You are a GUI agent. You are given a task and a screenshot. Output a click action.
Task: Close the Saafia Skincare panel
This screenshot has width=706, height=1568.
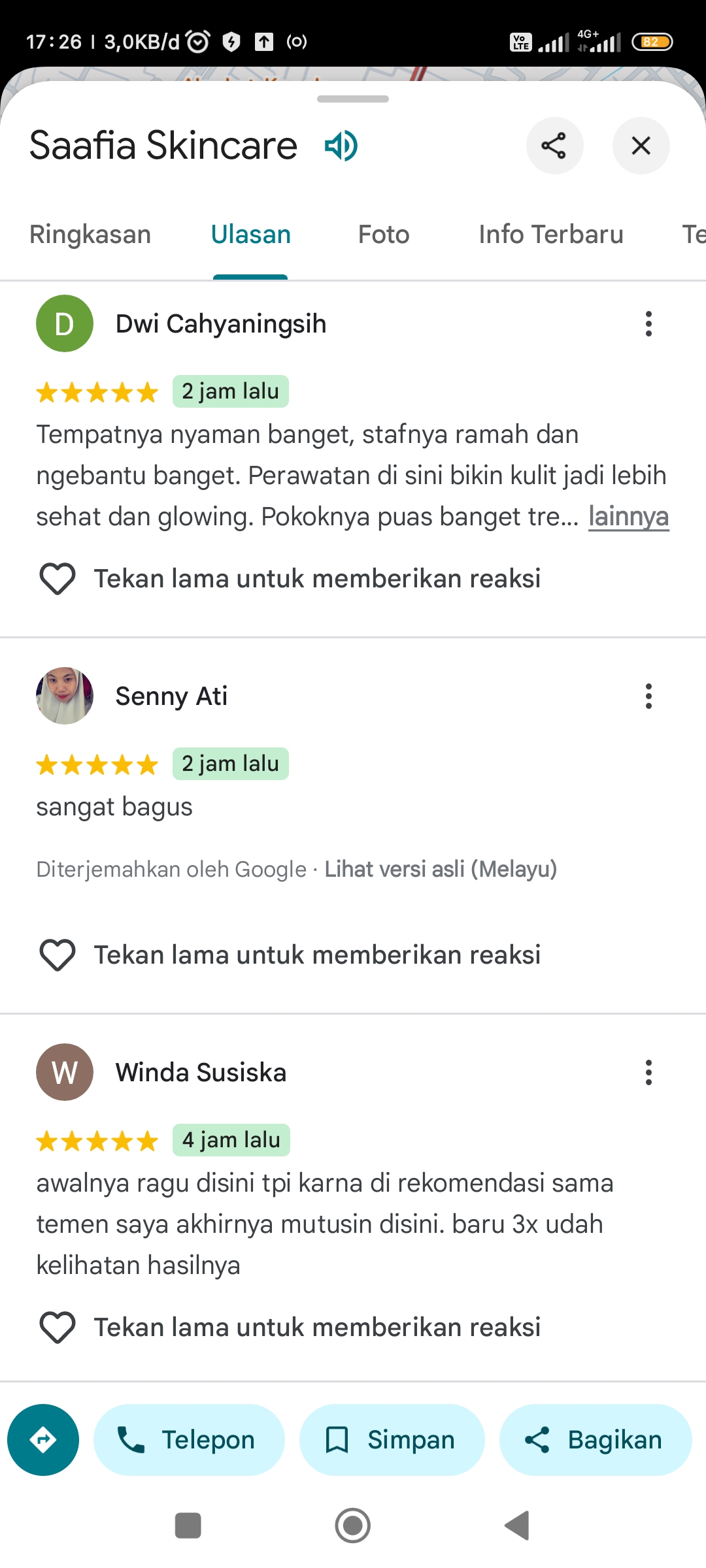point(641,146)
